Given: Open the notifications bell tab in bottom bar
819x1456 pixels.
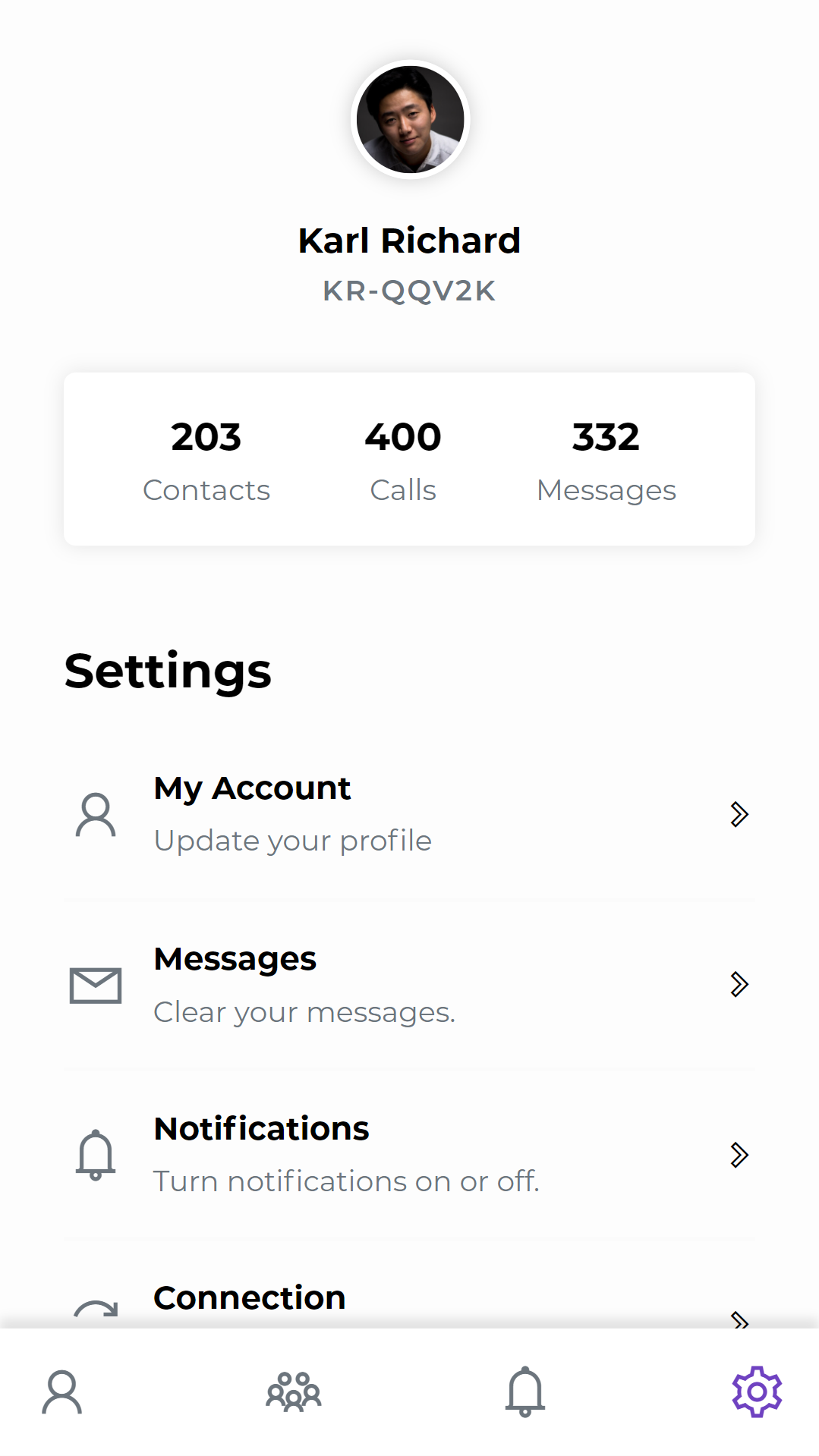Looking at the screenshot, I should pos(525,1392).
